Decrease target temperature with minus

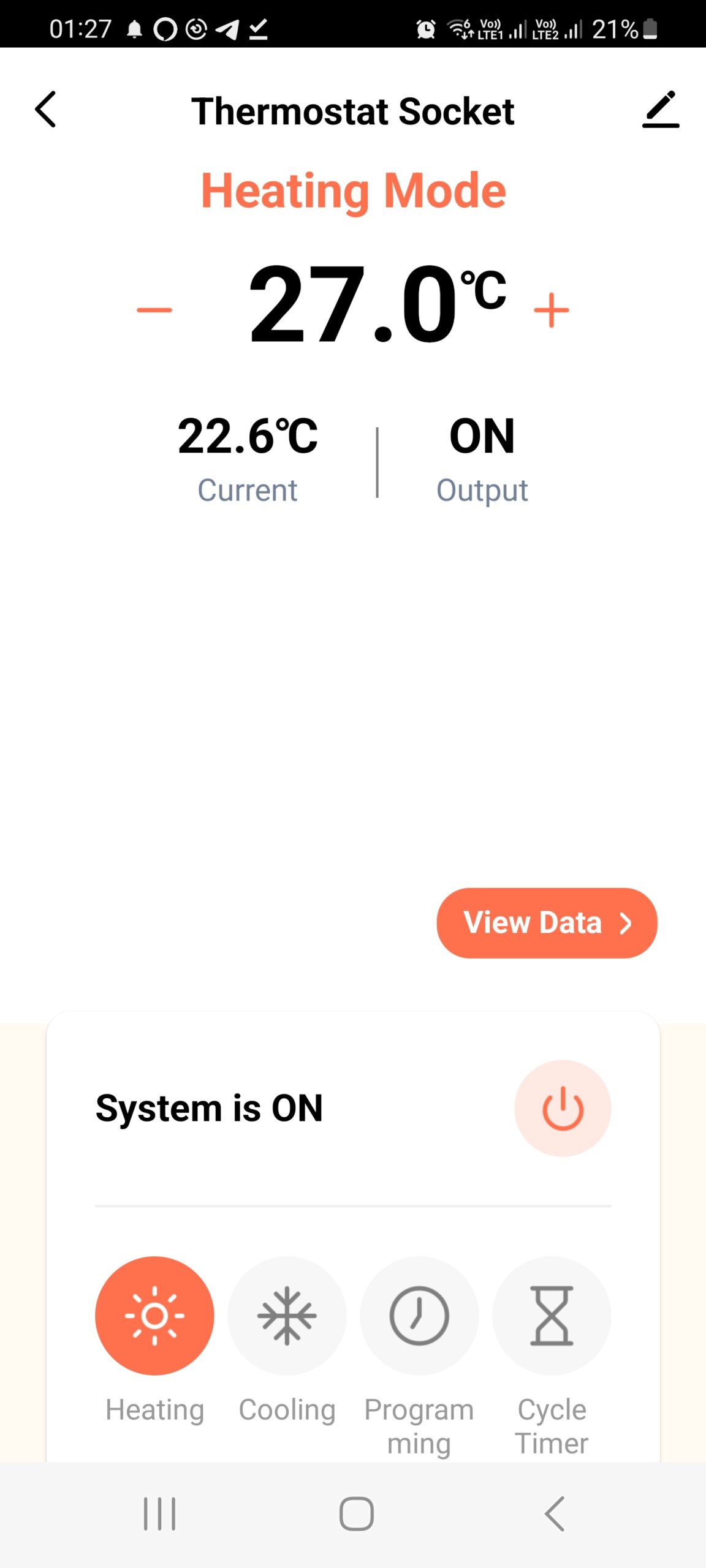coord(154,310)
